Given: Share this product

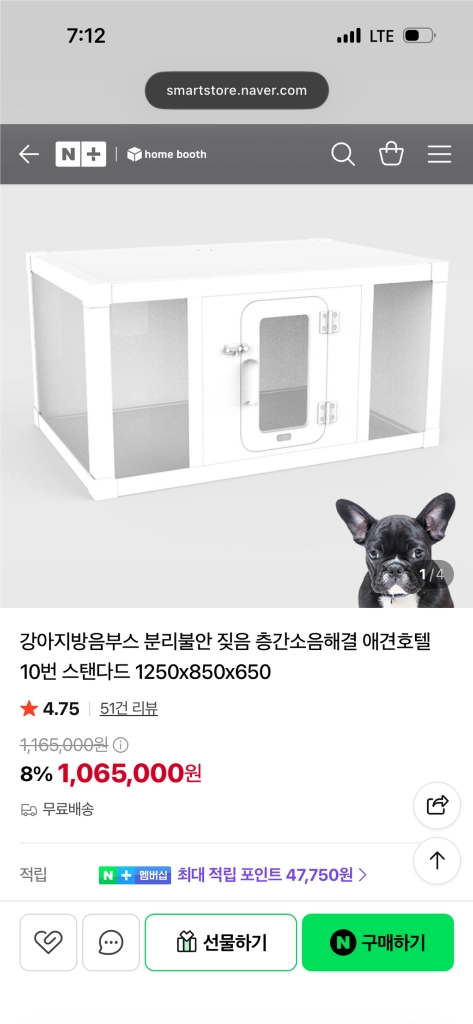Looking at the screenshot, I should point(437,805).
